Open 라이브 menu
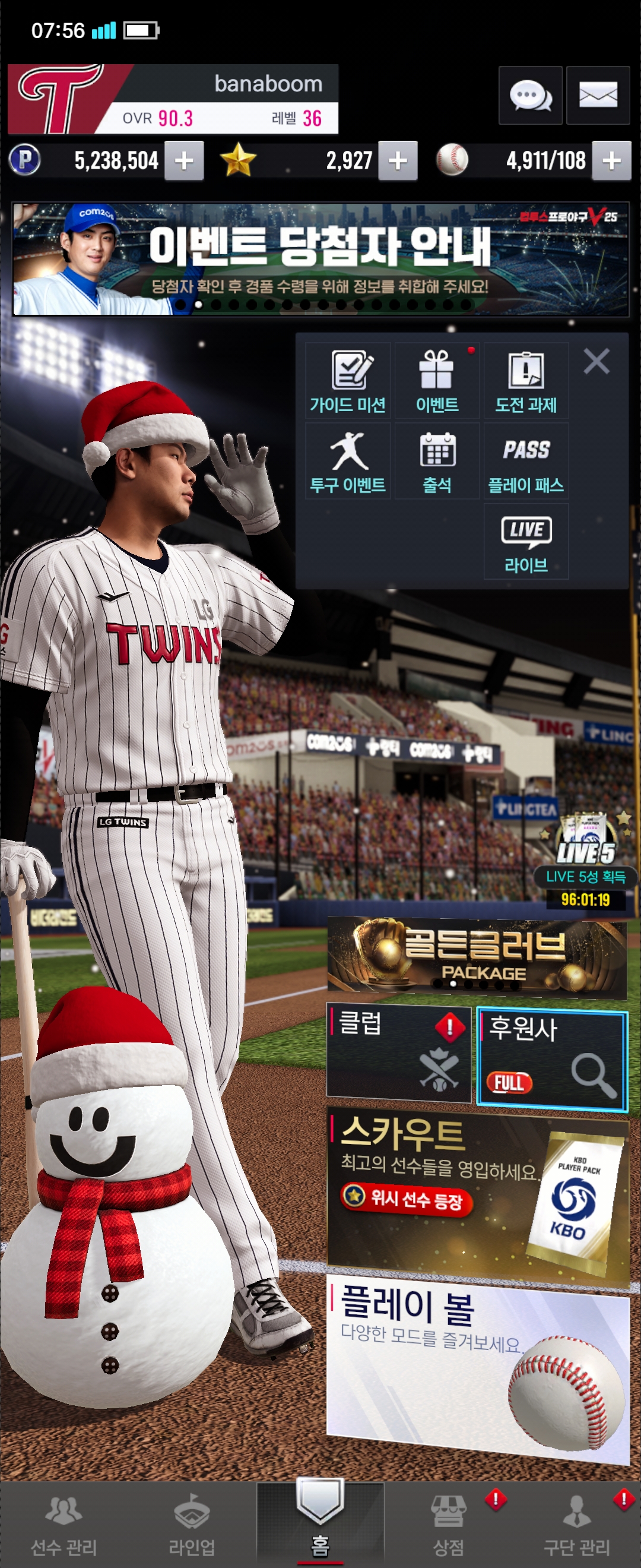 pyautogui.click(x=525, y=542)
